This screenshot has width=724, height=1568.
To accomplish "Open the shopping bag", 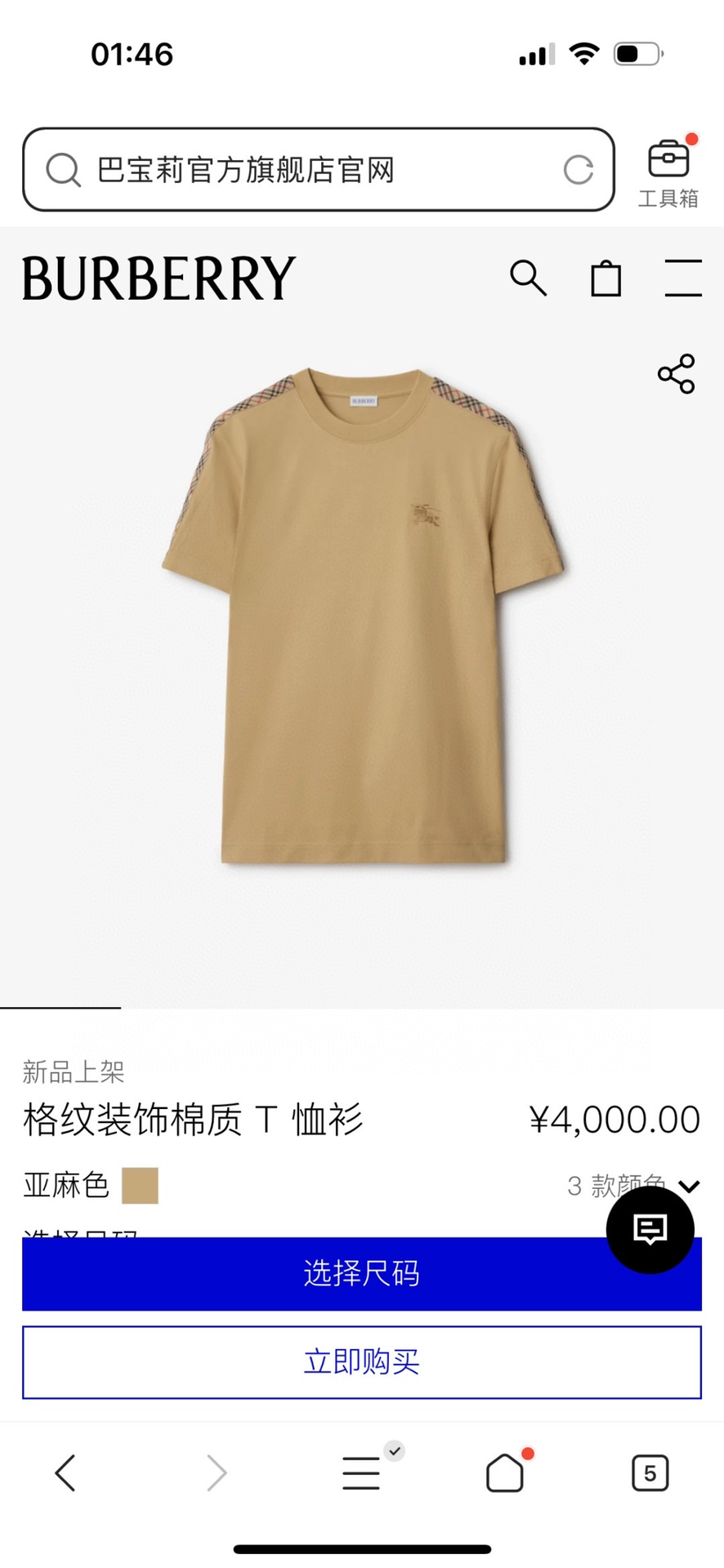I will (x=606, y=278).
